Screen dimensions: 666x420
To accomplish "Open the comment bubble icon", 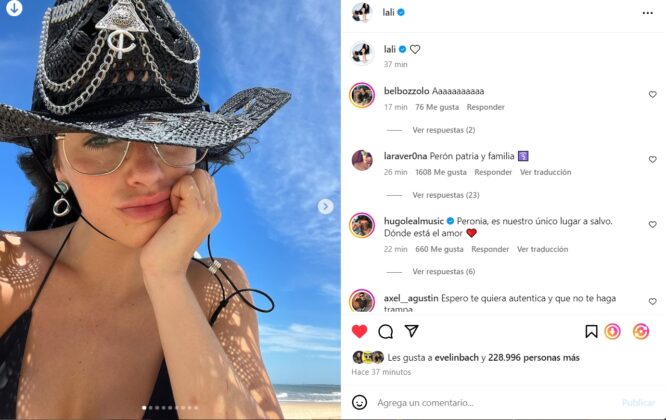I will [x=385, y=331].
